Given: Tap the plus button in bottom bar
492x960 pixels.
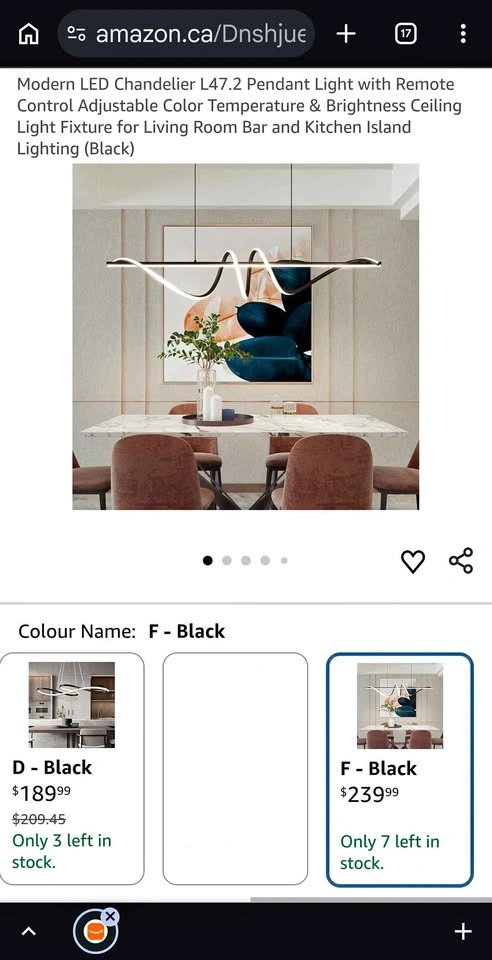Looking at the screenshot, I should pos(463,931).
